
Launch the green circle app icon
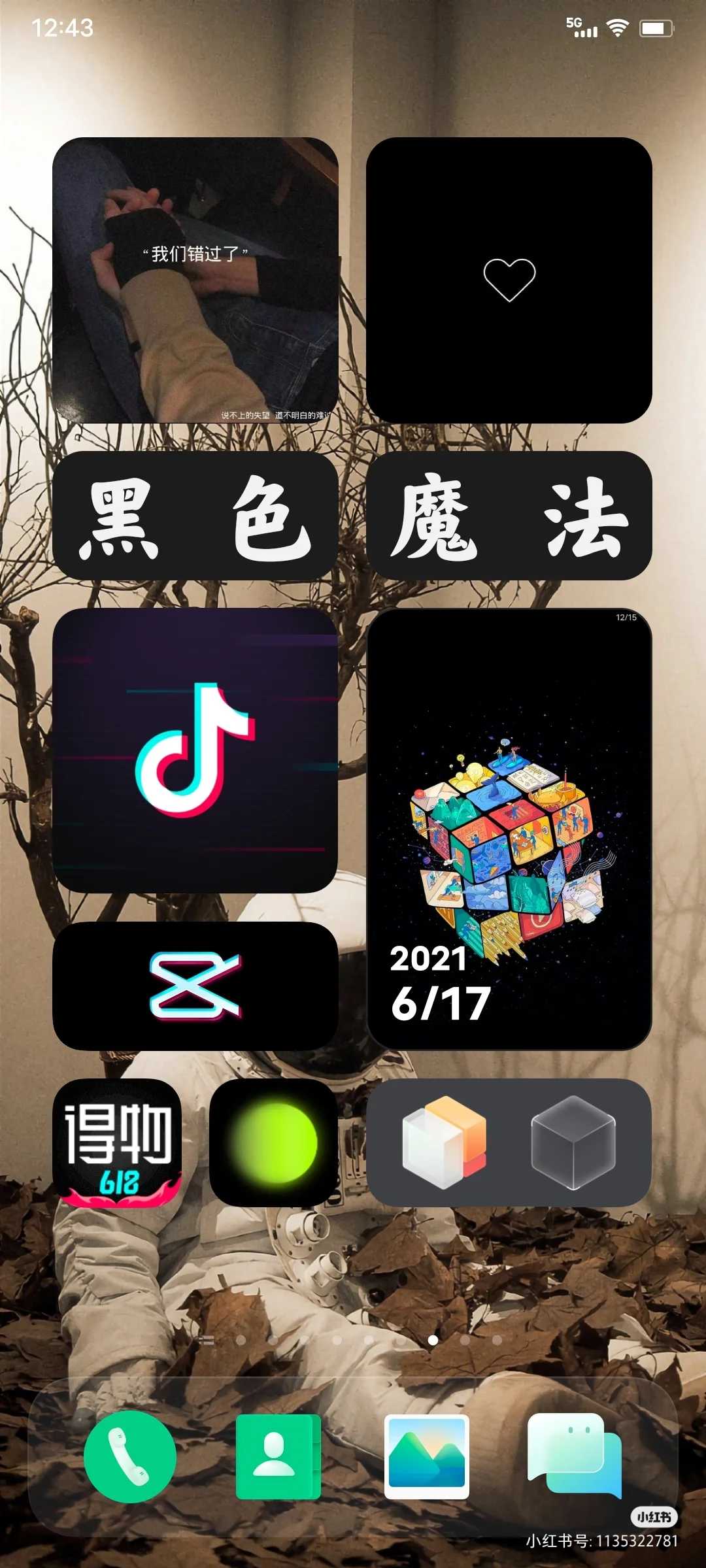tap(274, 1143)
